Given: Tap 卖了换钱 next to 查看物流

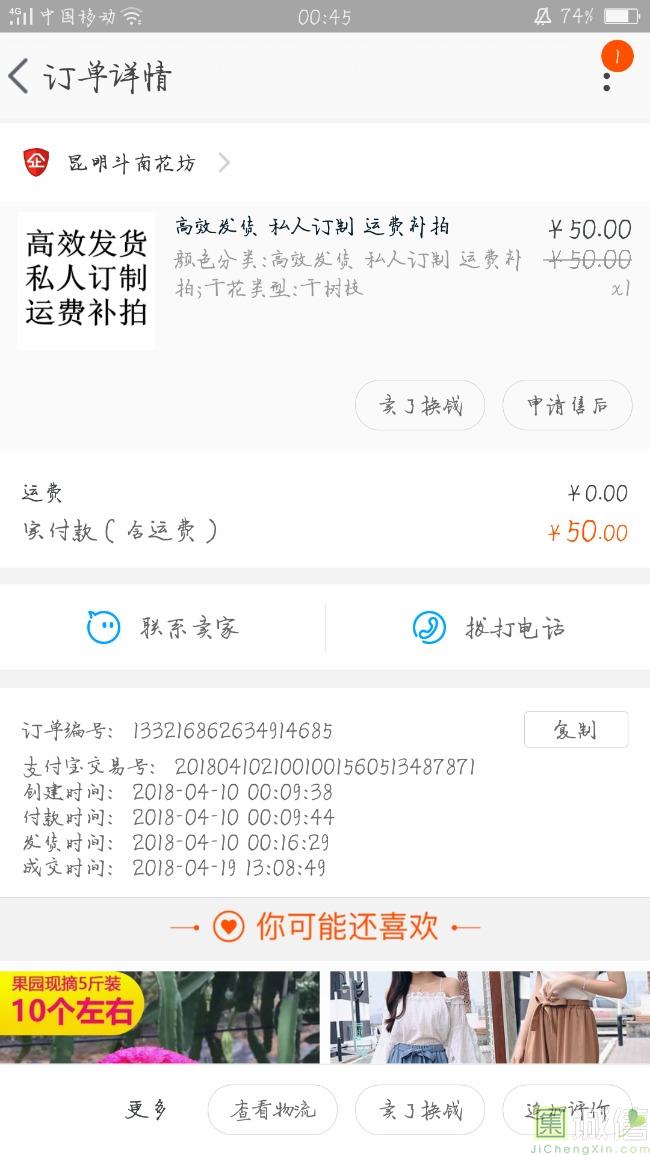Looking at the screenshot, I should [420, 1110].
